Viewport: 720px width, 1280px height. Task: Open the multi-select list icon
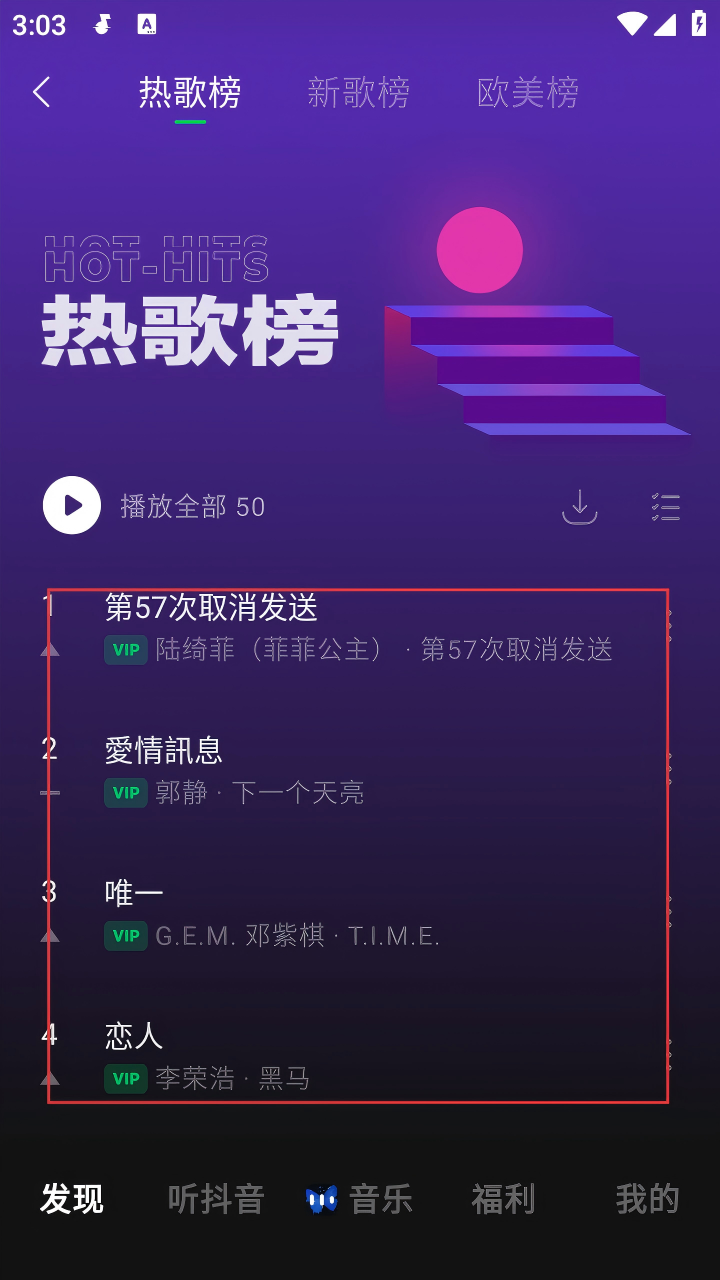[666, 507]
